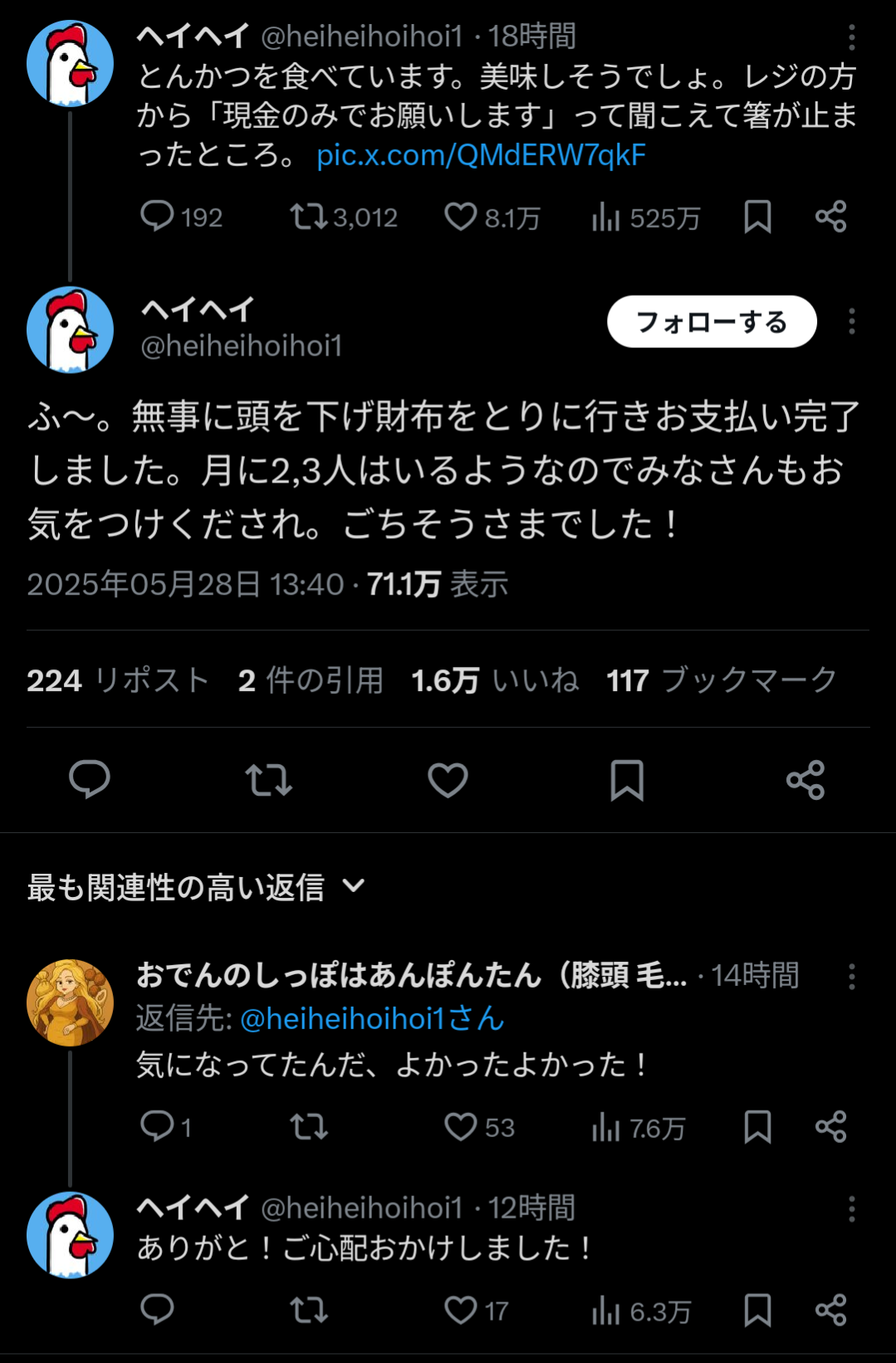
Task: Like the ありがと！ご心配おかけしました reply
Action: pos(461,1311)
